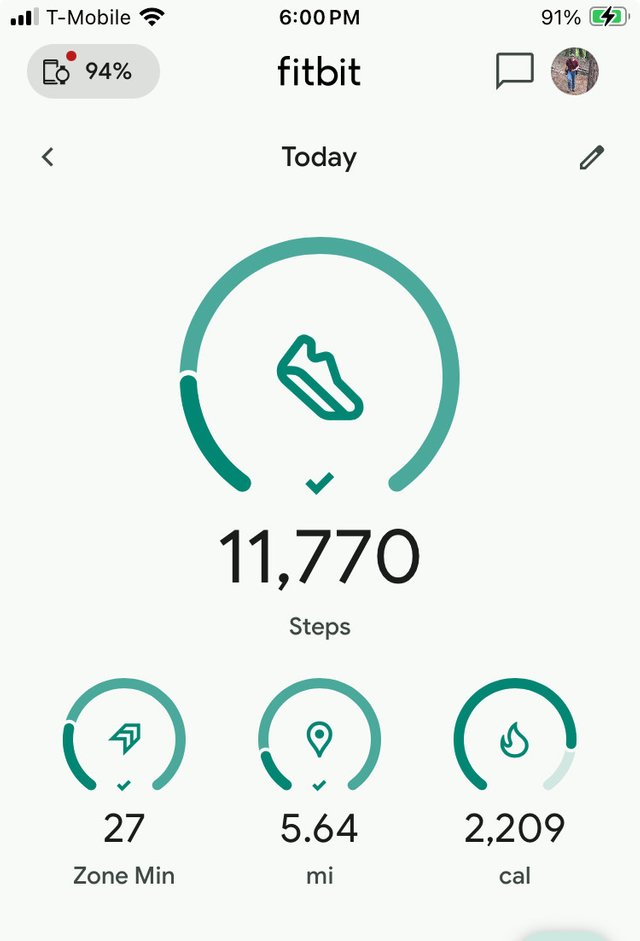The image size is (640, 941).
Task: View the 27 Zone Min details
Action: tap(124, 780)
